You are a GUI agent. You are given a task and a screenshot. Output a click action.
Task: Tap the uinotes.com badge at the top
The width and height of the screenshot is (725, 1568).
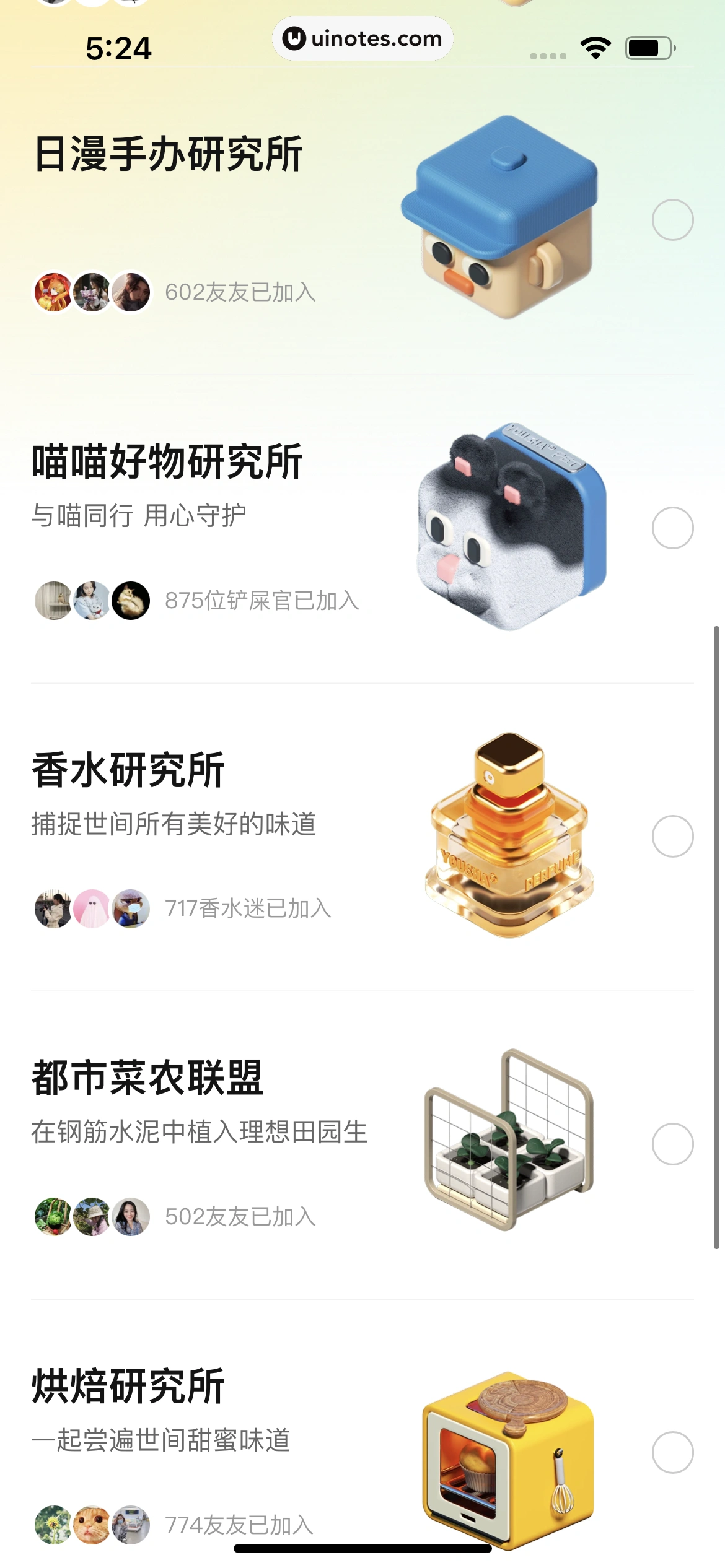coord(362,38)
